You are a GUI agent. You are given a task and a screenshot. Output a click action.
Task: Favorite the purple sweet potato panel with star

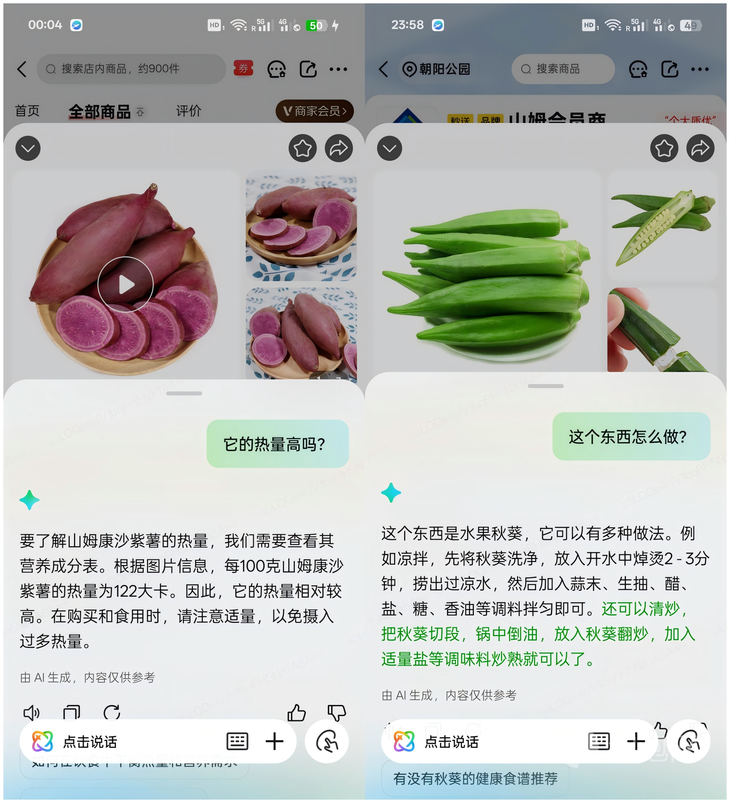click(303, 149)
